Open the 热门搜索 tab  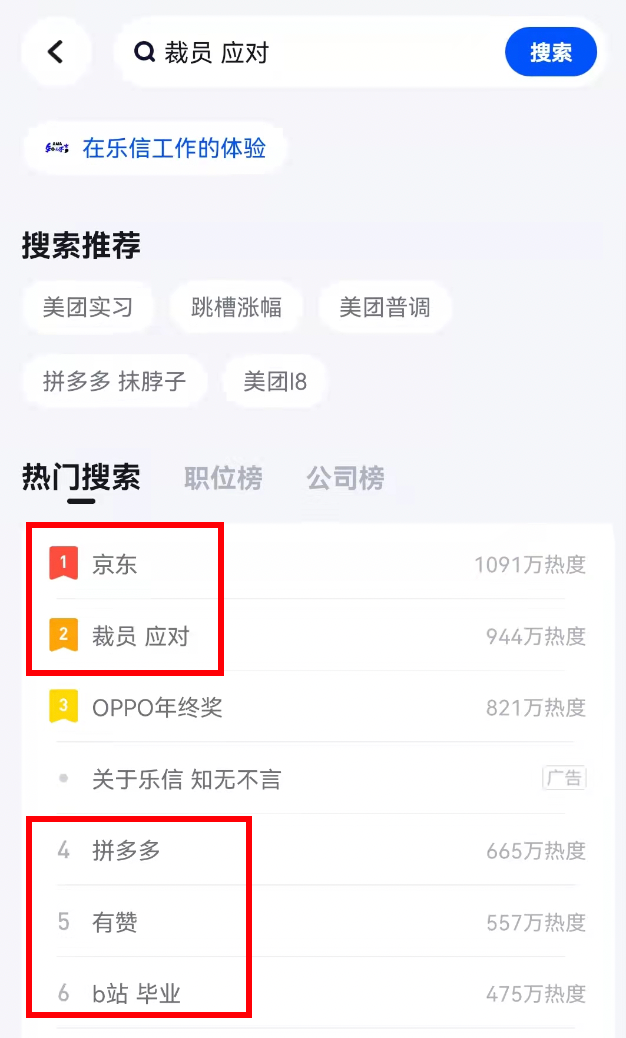click(81, 478)
